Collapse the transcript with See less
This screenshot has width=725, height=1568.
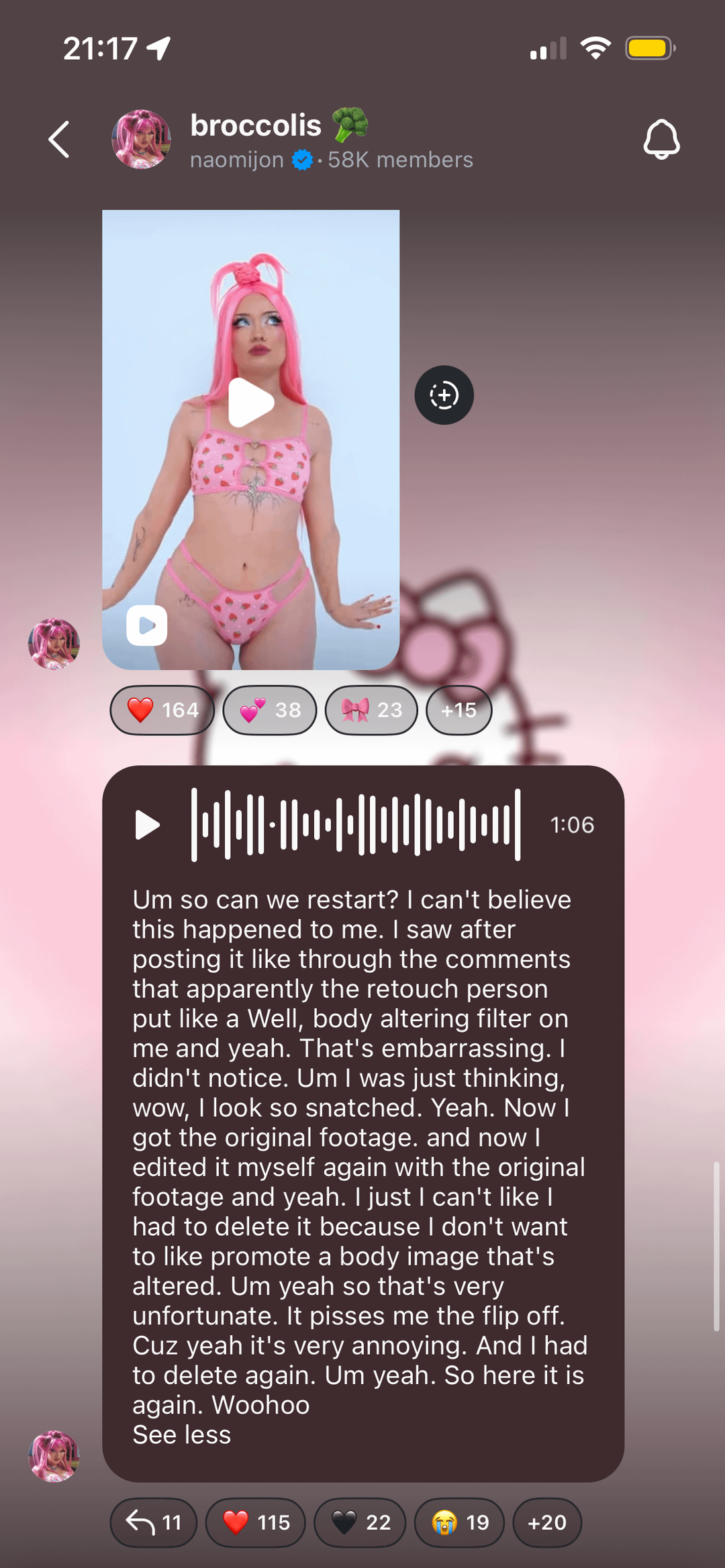point(181,1434)
